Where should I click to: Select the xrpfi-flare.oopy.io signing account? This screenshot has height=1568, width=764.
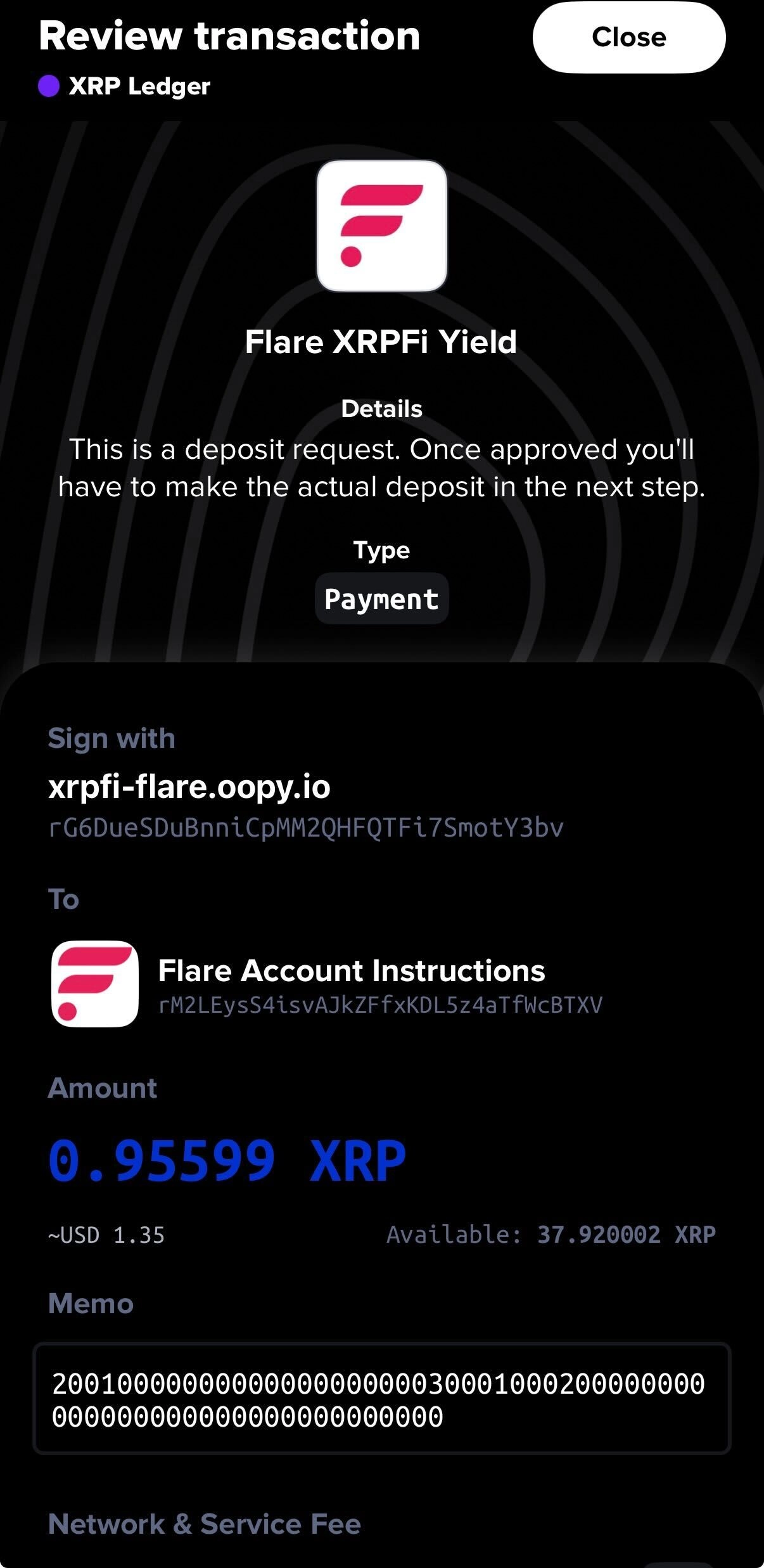(190, 788)
